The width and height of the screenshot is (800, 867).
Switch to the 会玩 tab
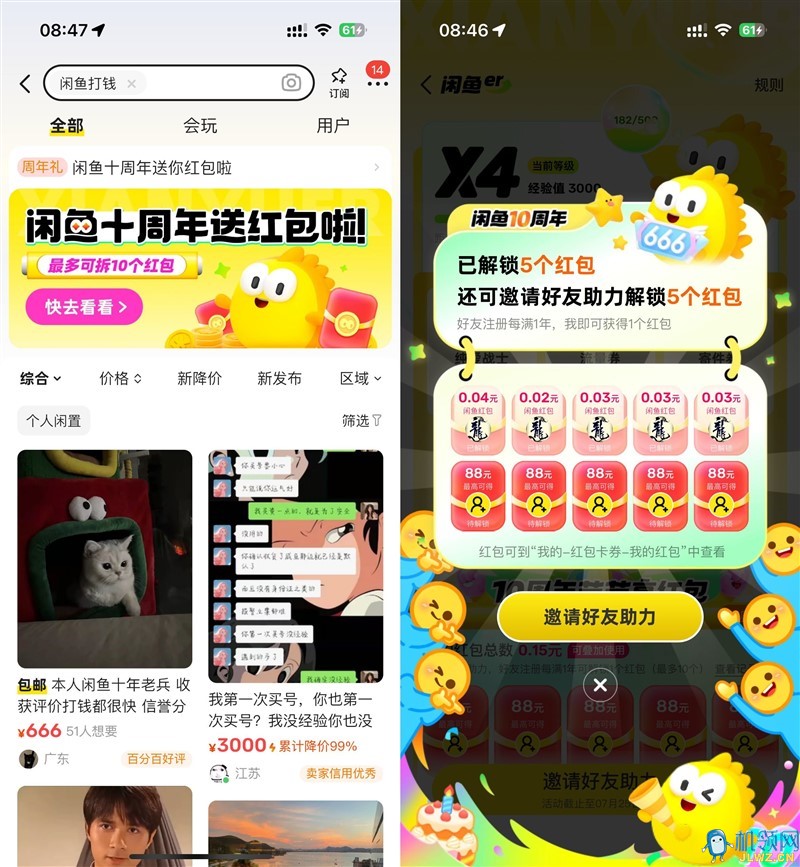pyautogui.click(x=200, y=126)
